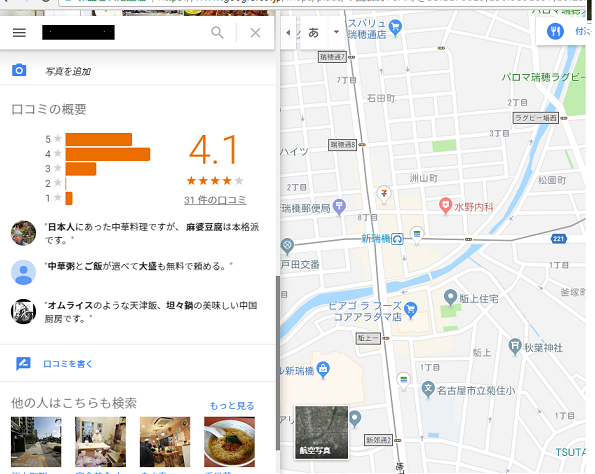This screenshot has height=474, width=595.
Task: Open the あ input mode dropdown
Action: [x=336, y=32]
